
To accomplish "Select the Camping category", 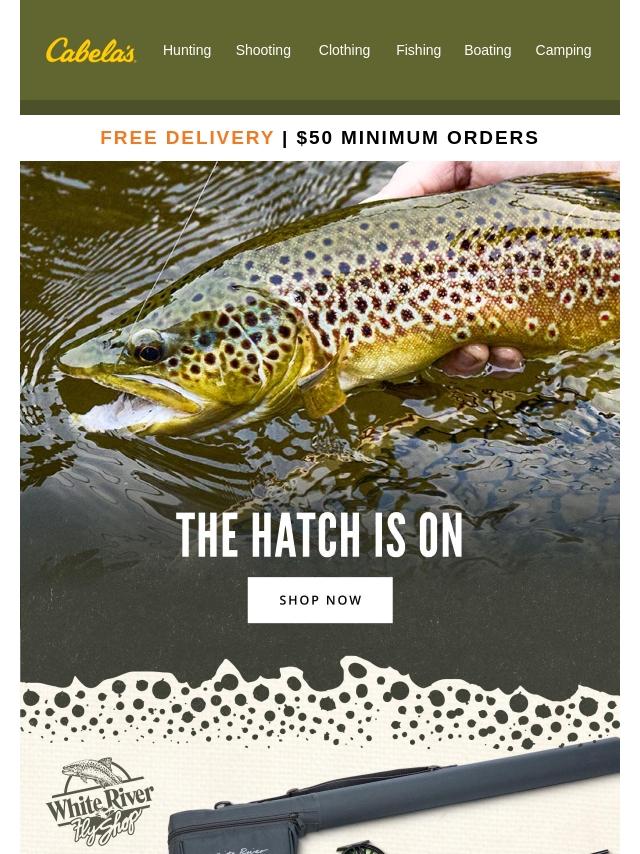I will (x=563, y=50).
